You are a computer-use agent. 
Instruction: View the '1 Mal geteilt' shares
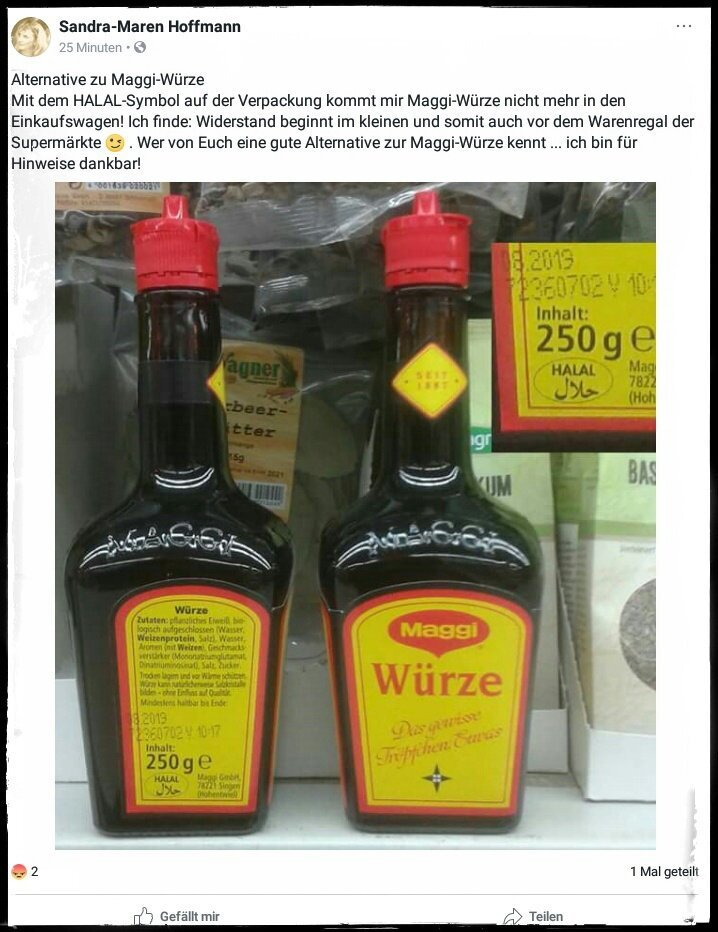point(663,872)
